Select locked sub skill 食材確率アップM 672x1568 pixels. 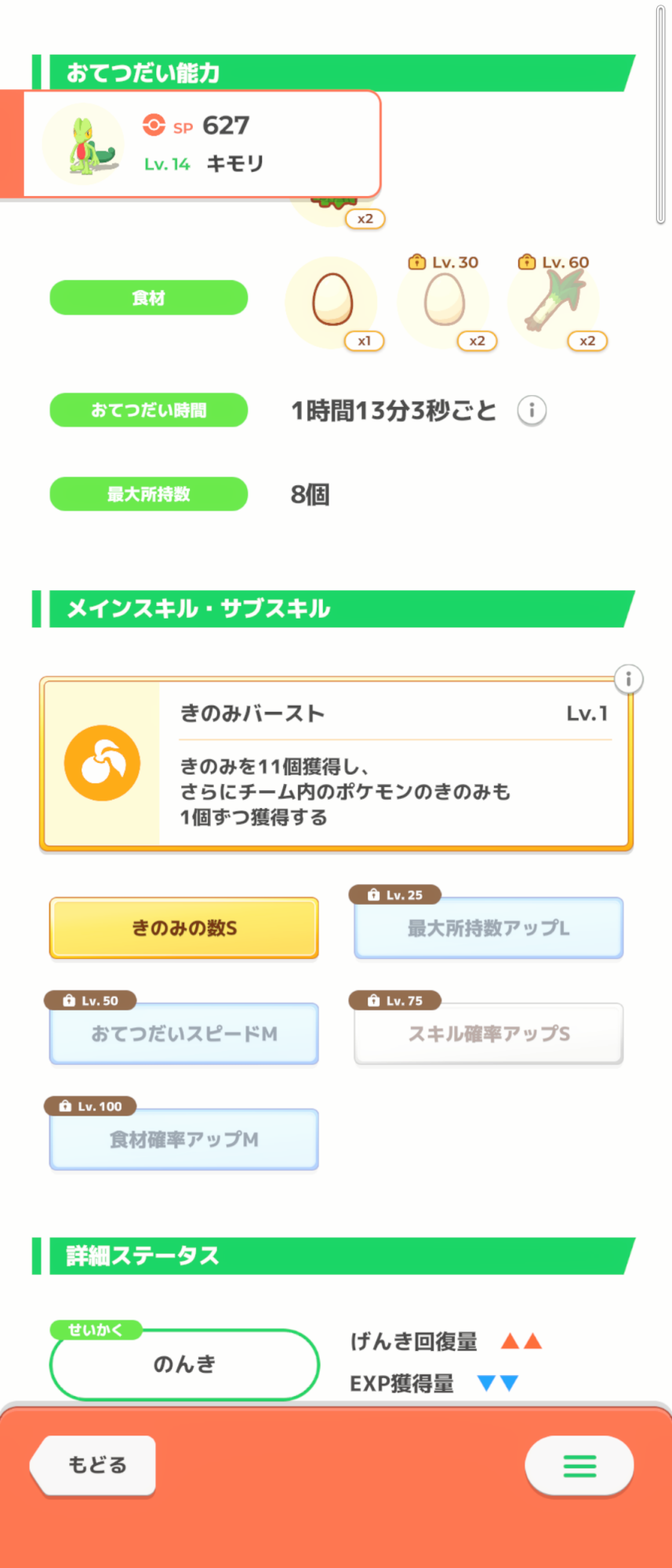[184, 1140]
